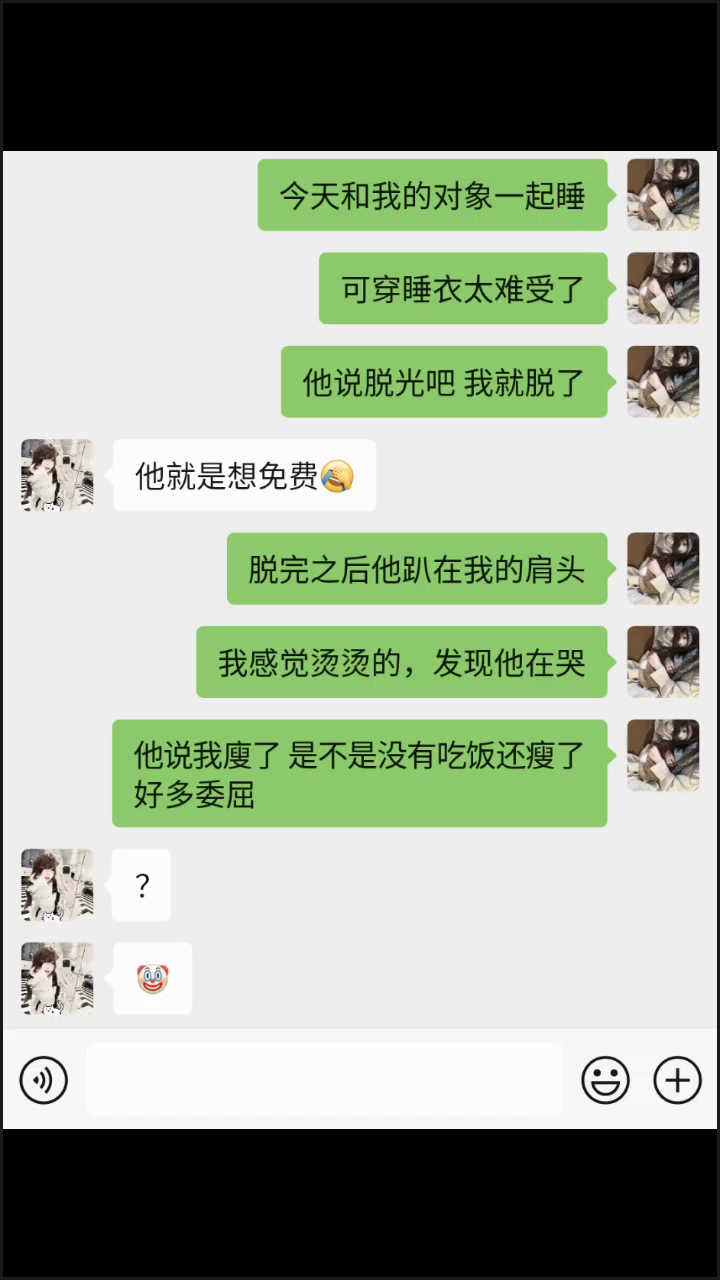Open the emoji sticker panel

[606, 1080]
